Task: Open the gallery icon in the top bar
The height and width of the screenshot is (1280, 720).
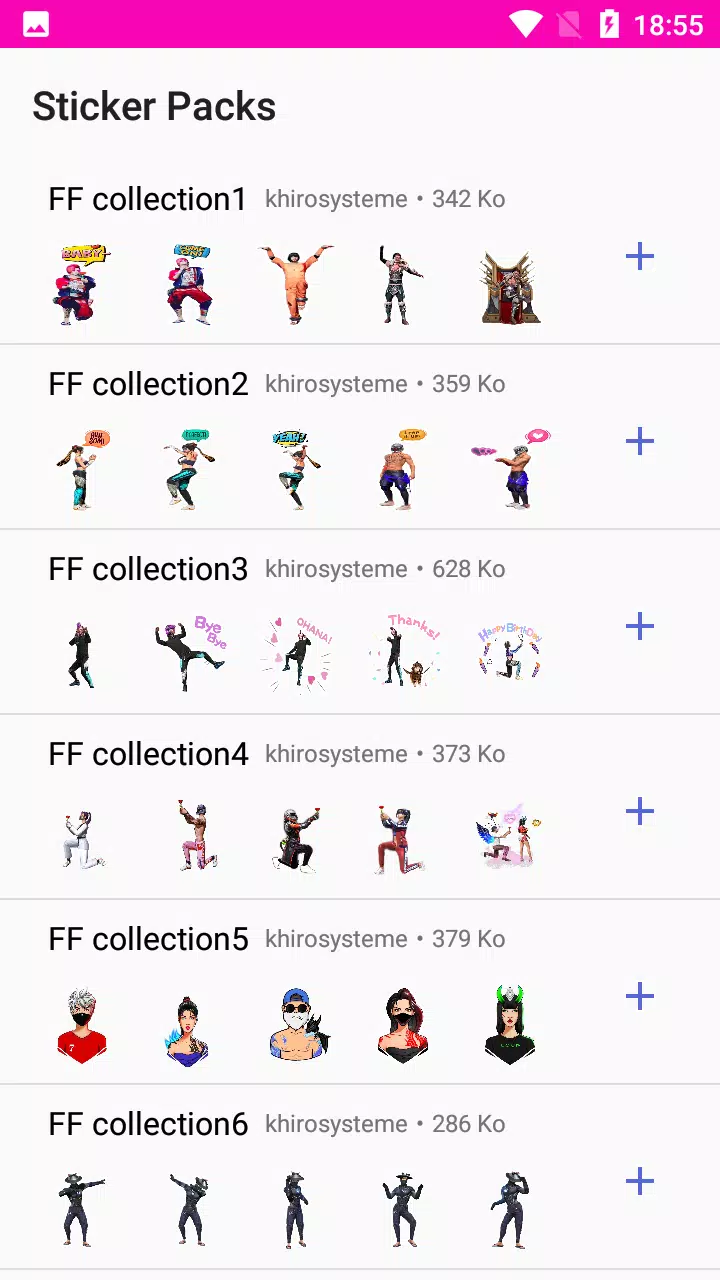Action: [36, 25]
